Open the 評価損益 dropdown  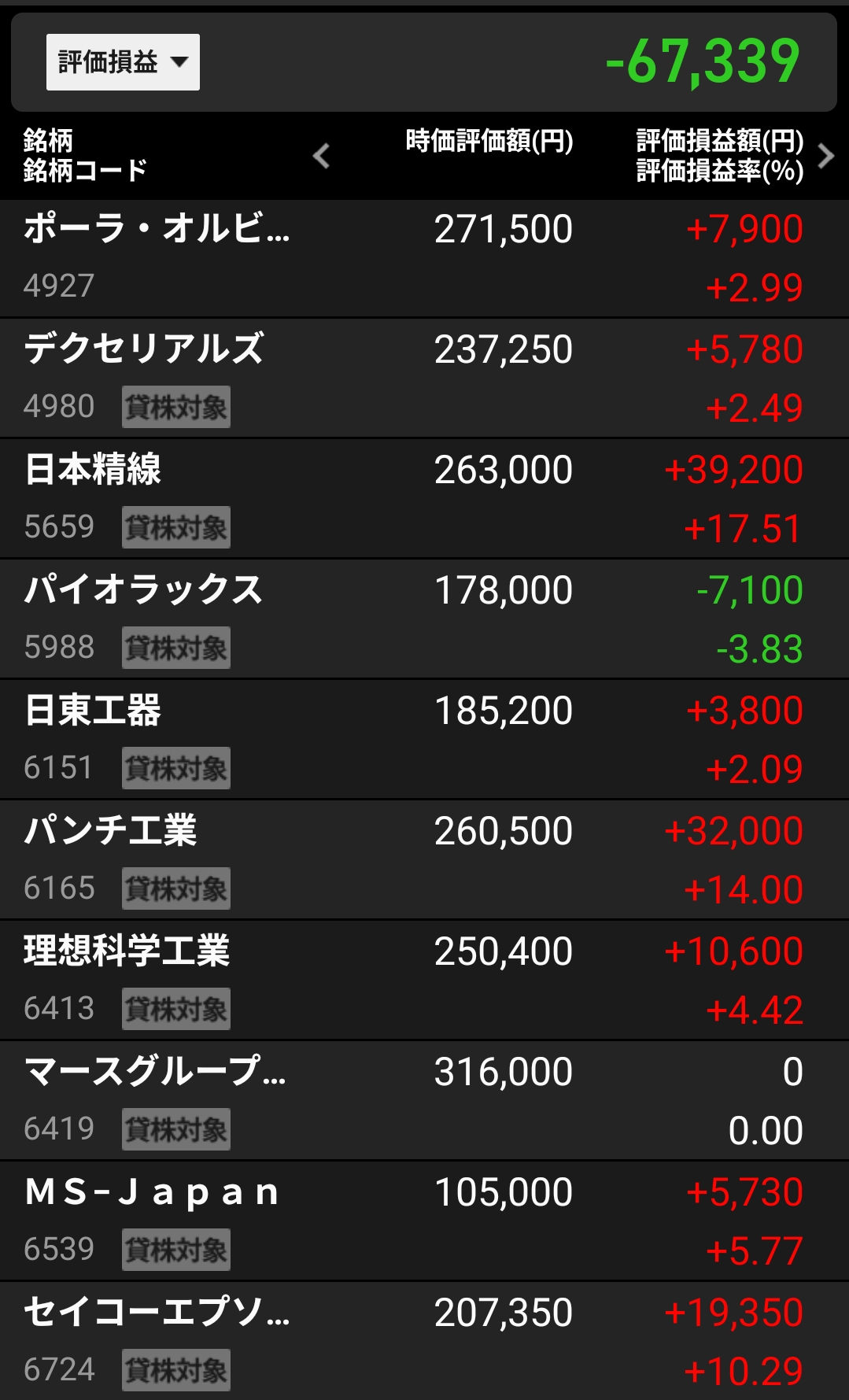click(123, 62)
